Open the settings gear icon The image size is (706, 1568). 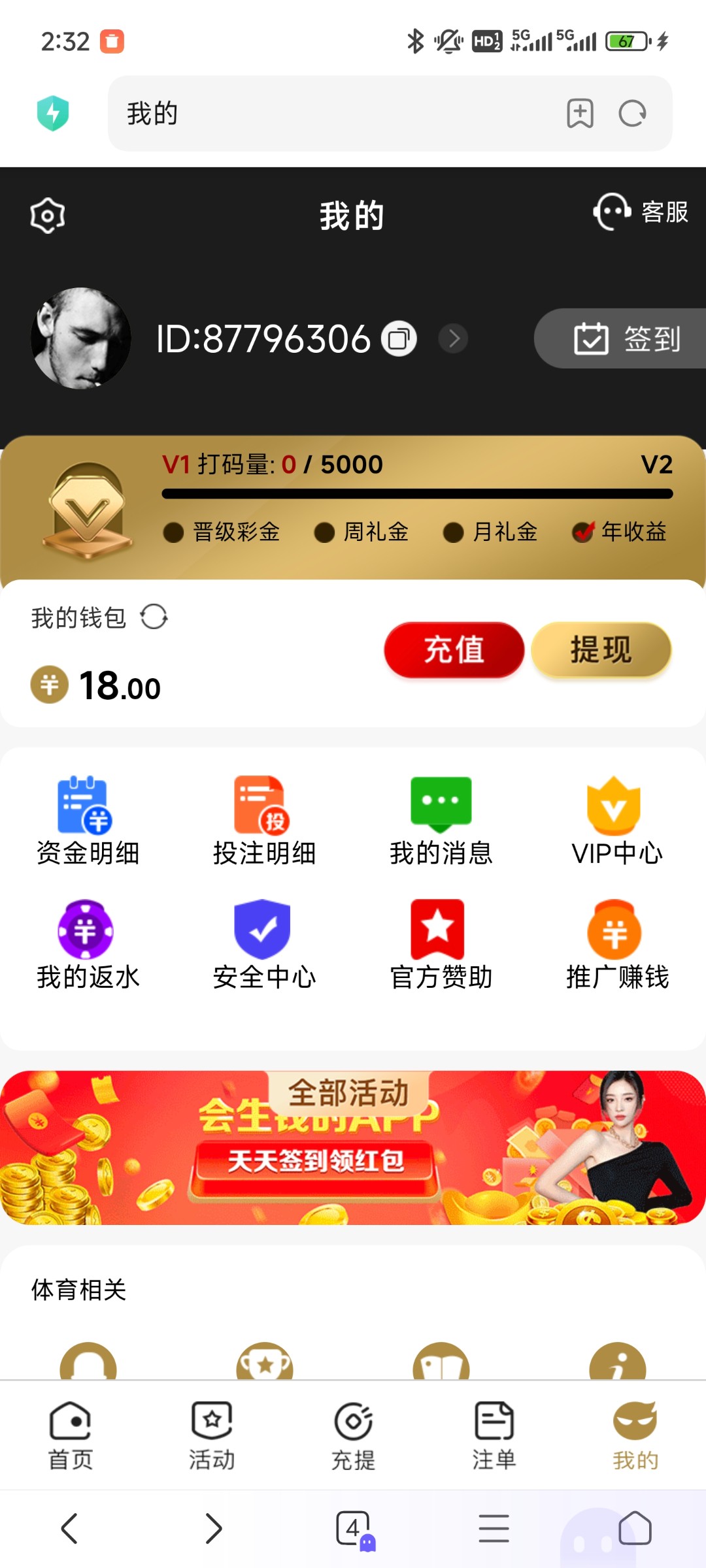coord(46,216)
